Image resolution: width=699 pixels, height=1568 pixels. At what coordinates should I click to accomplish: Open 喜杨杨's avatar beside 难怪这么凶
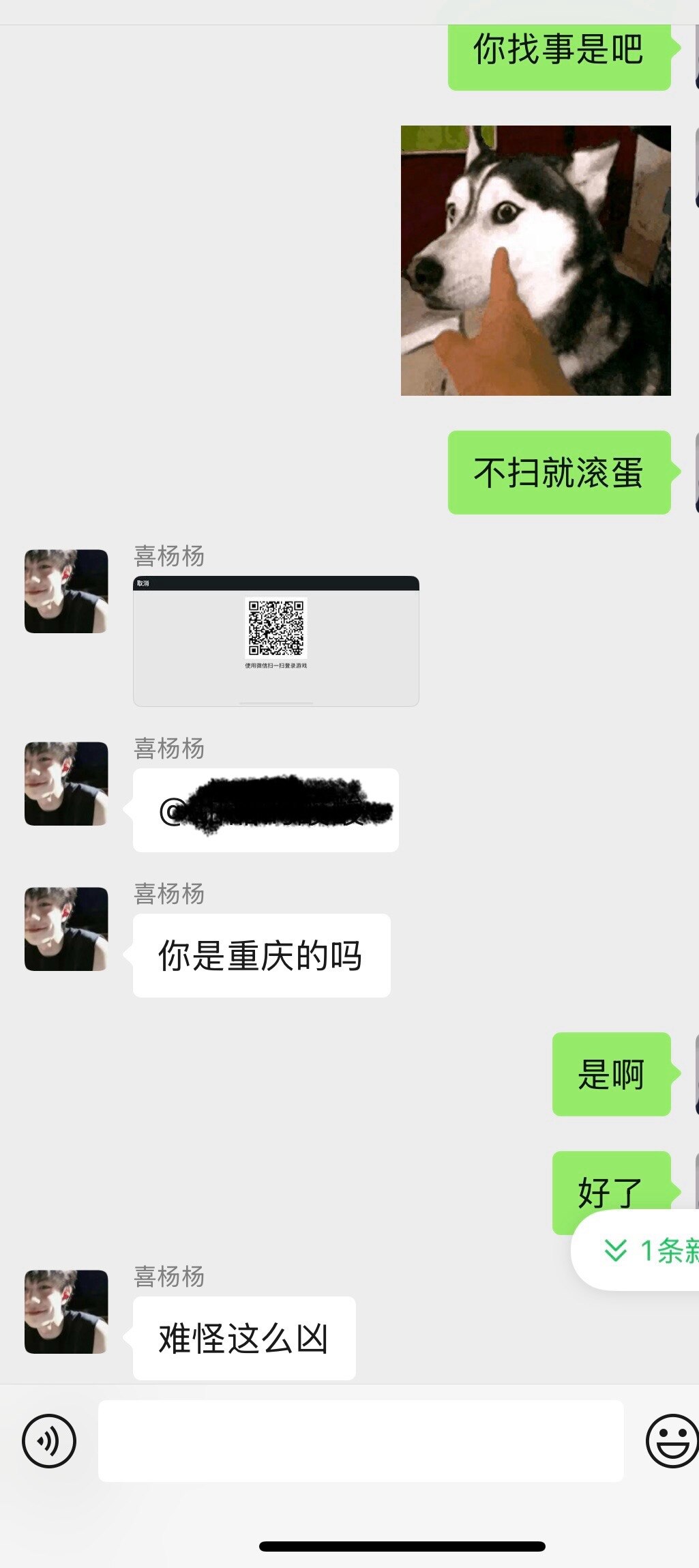(x=66, y=1311)
